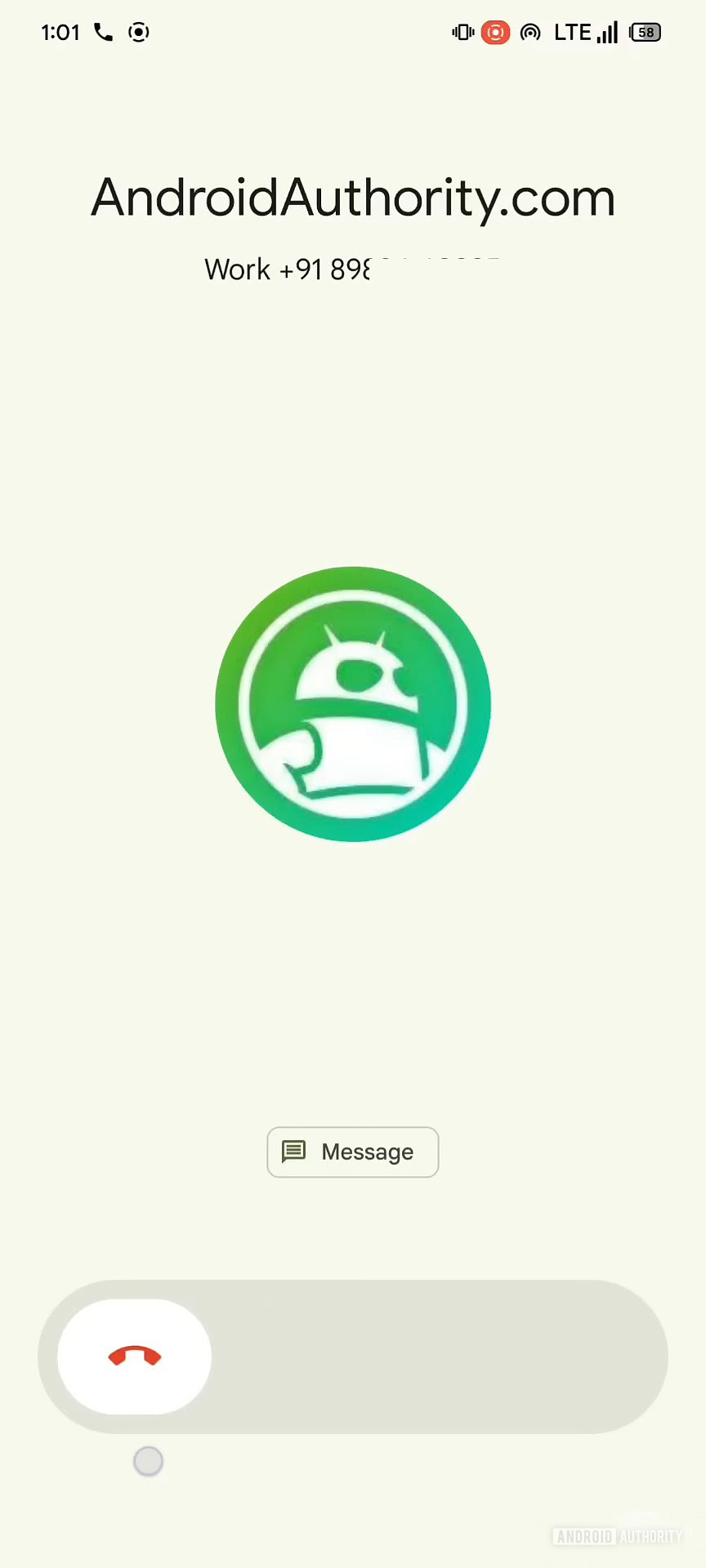Tap the red phone call handle

(135, 1356)
